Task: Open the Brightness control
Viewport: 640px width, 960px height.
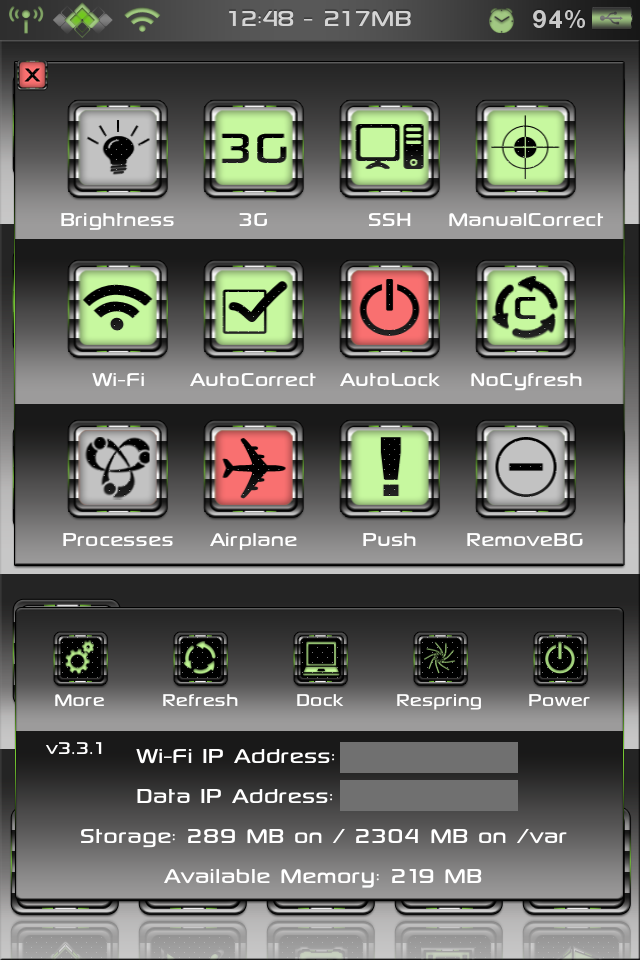Action: coord(117,151)
